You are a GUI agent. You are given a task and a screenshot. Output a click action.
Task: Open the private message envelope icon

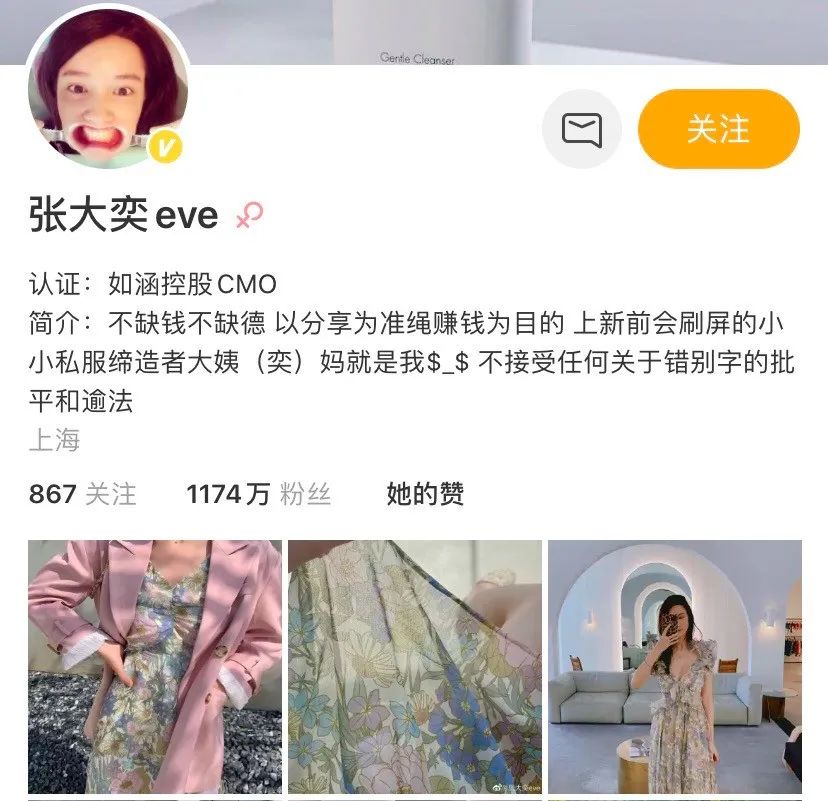pos(581,129)
